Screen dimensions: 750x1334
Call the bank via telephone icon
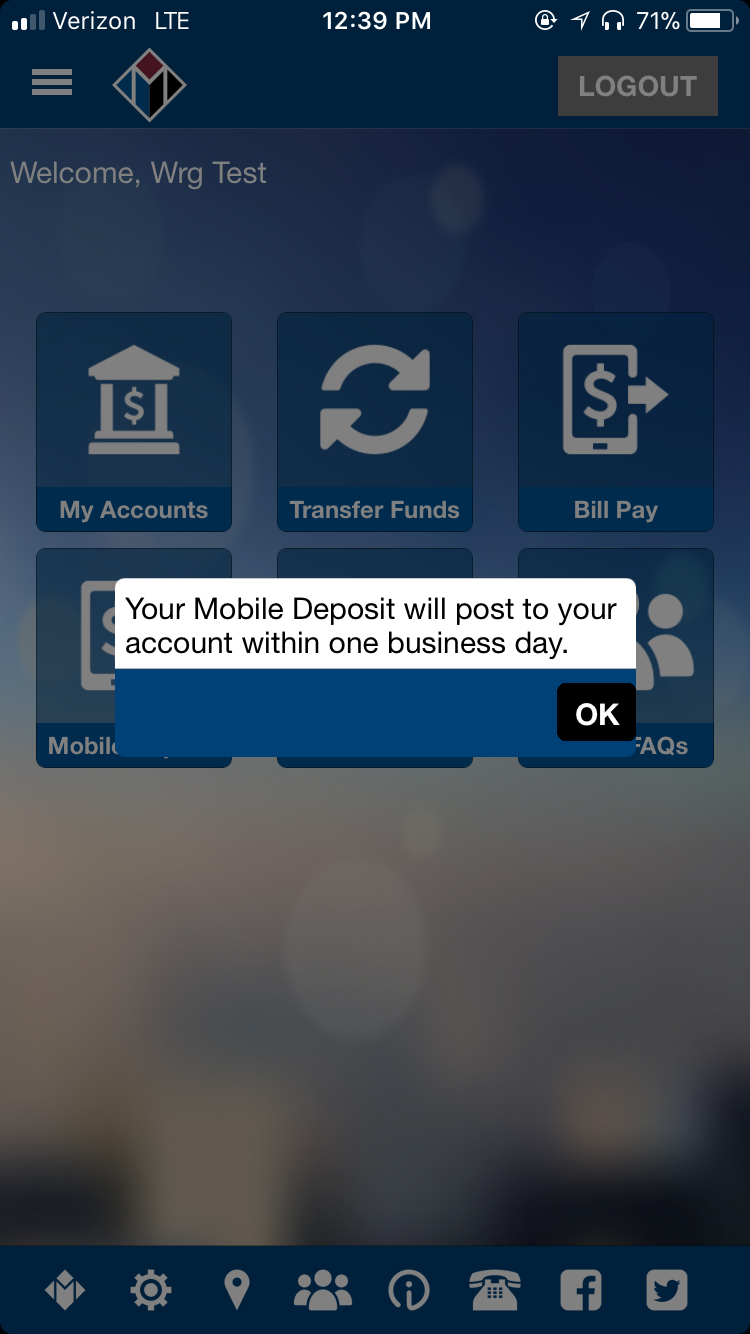click(x=495, y=1290)
